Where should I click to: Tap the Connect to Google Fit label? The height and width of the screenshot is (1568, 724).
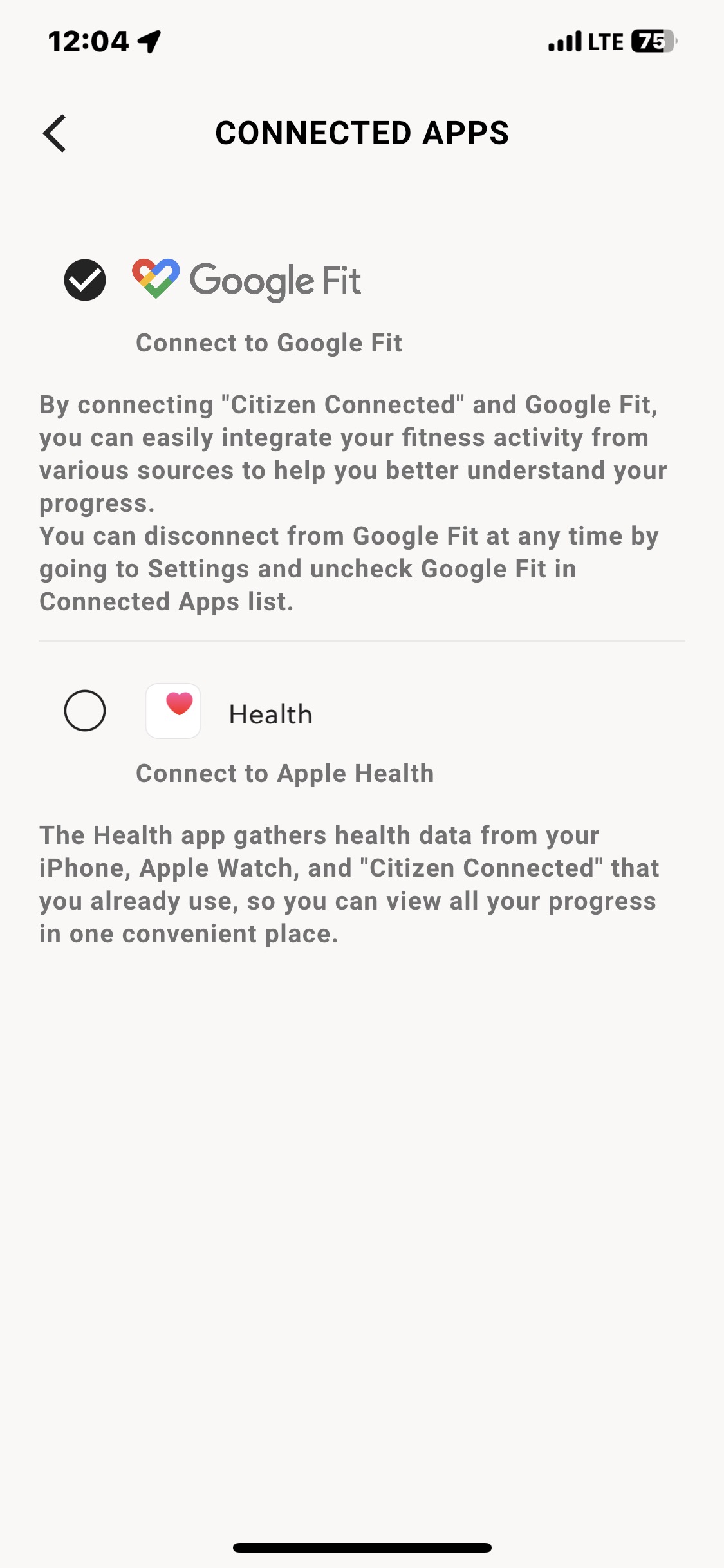pyautogui.click(x=270, y=342)
